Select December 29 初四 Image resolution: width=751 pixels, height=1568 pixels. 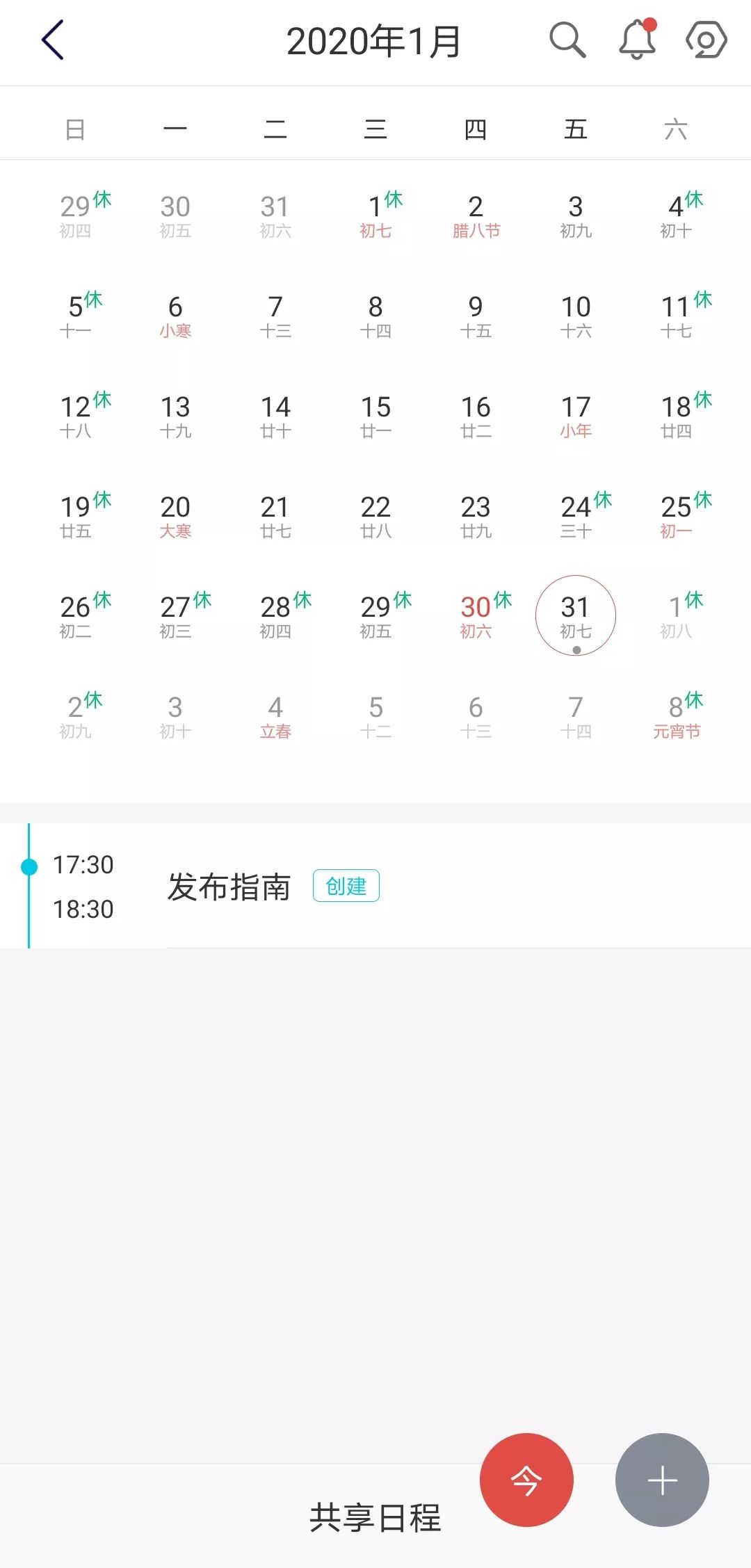[x=75, y=216]
